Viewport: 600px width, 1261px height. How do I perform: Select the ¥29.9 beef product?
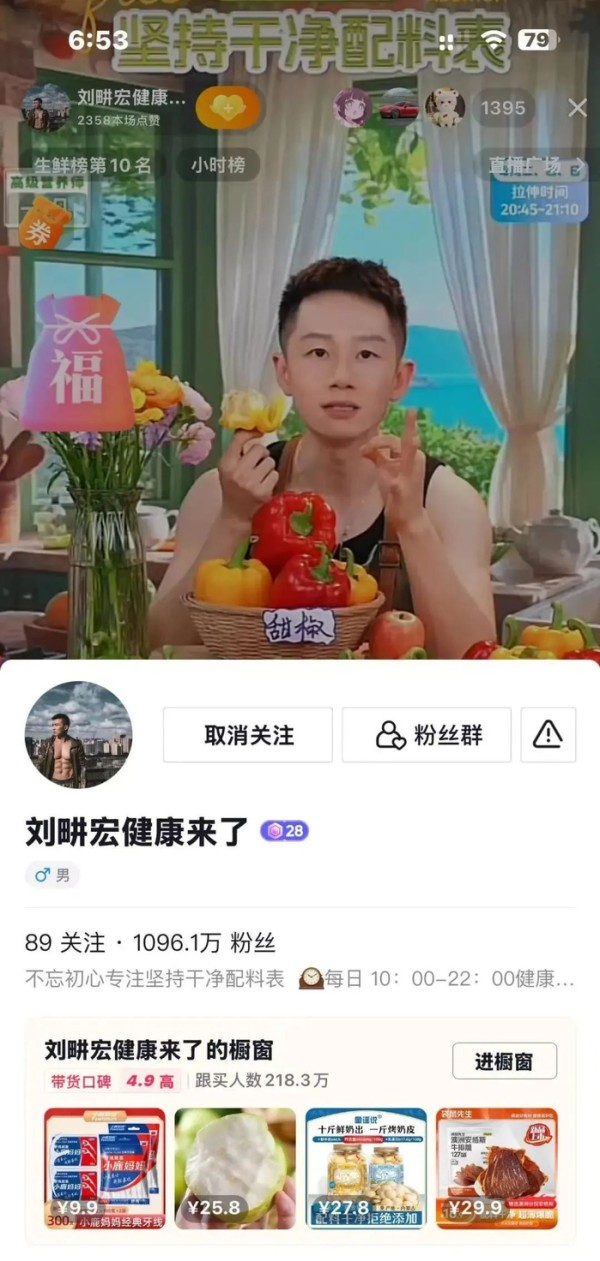pos(497,1168)
